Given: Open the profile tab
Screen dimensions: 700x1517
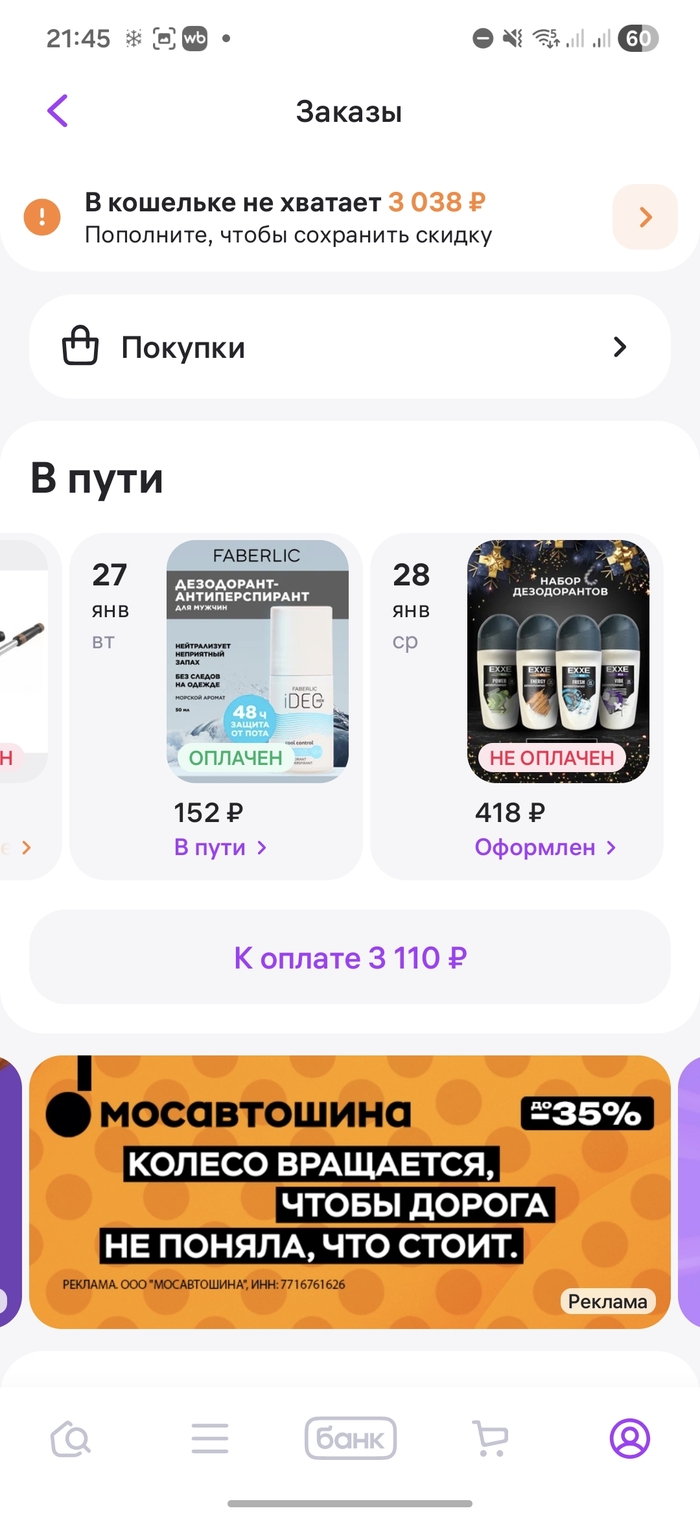Looking at the screenshot, I should coord(629,1439).
